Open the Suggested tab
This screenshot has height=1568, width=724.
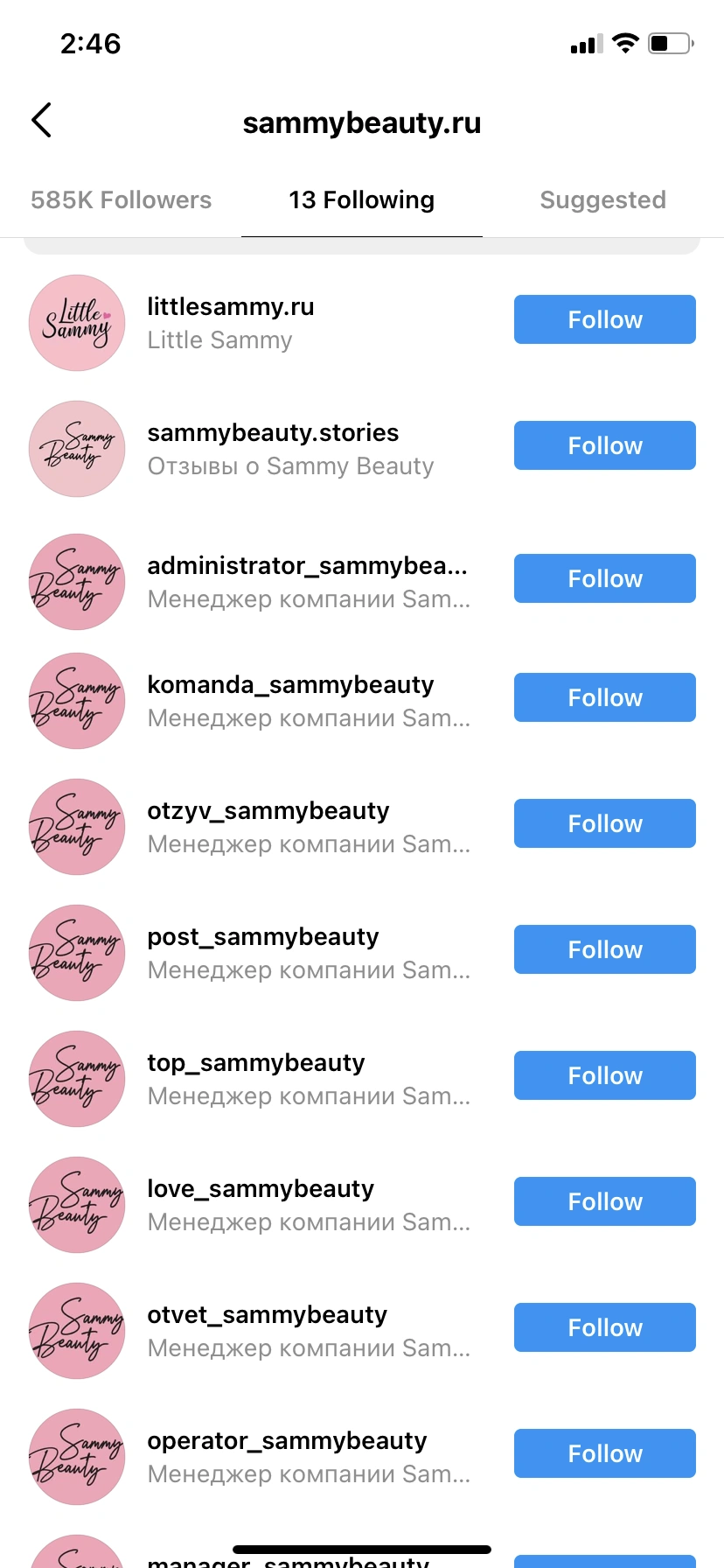point(602,200)
